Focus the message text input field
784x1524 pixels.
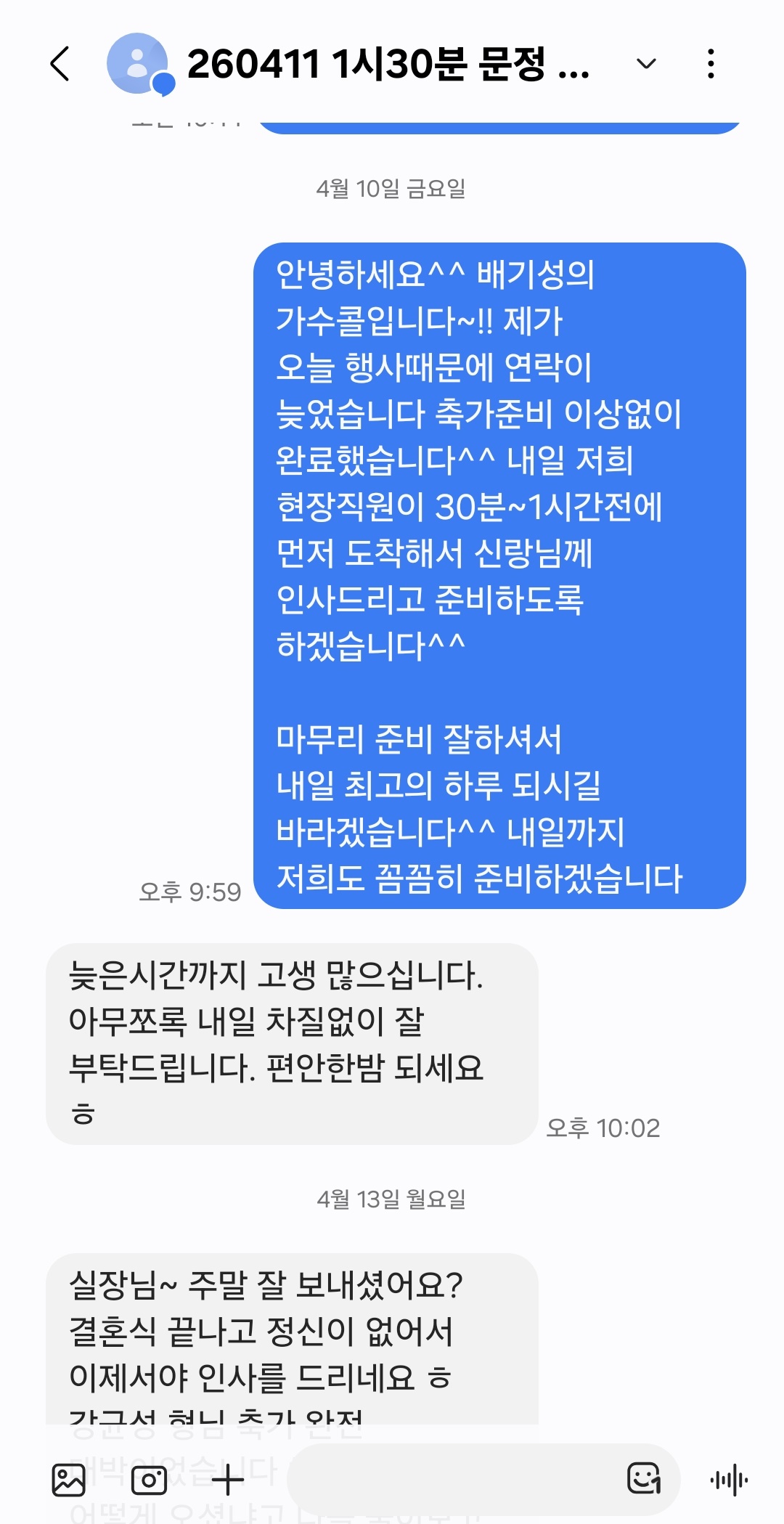(450, 1480)
